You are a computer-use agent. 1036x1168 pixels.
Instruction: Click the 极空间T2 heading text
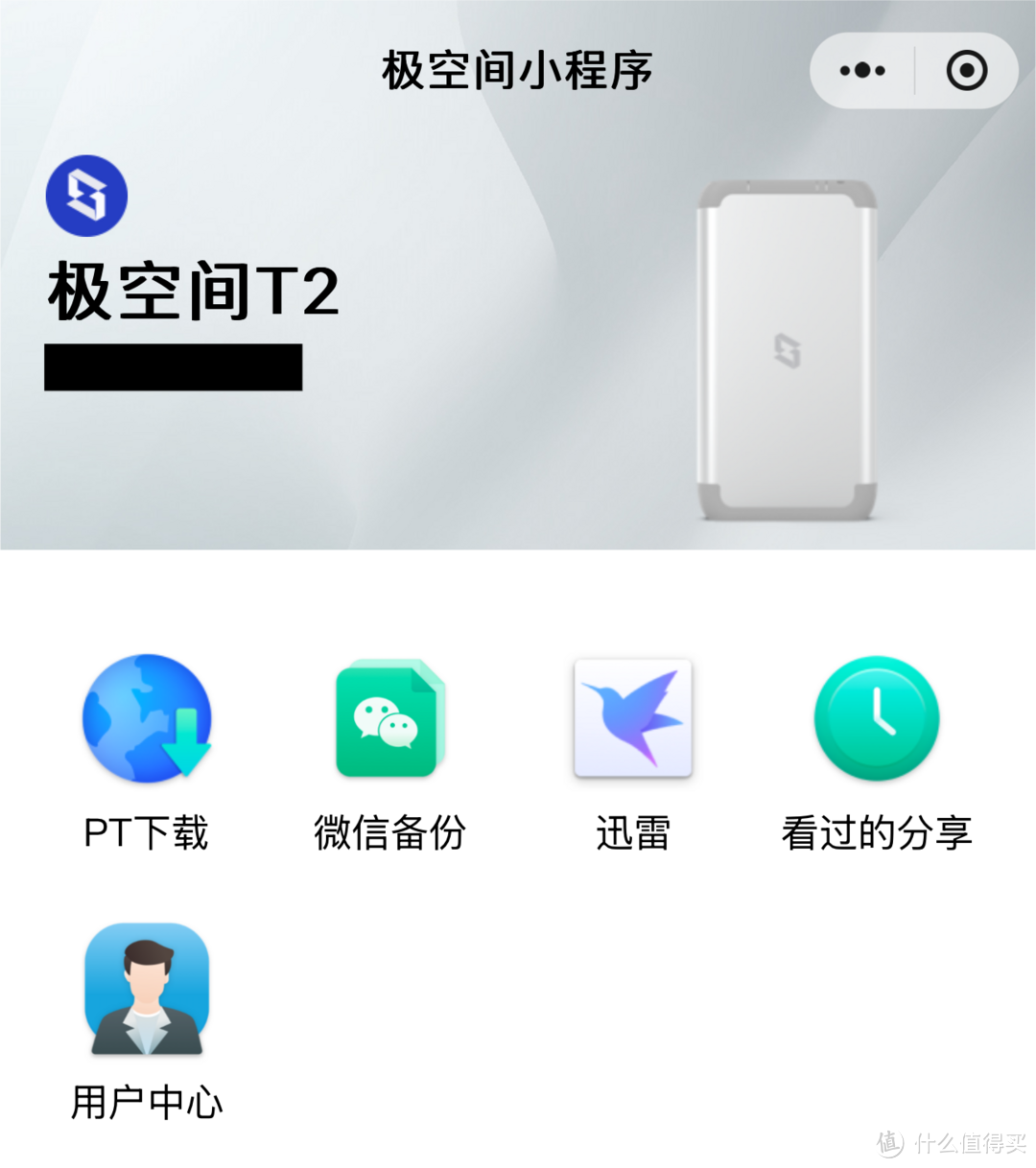[192, 292]
